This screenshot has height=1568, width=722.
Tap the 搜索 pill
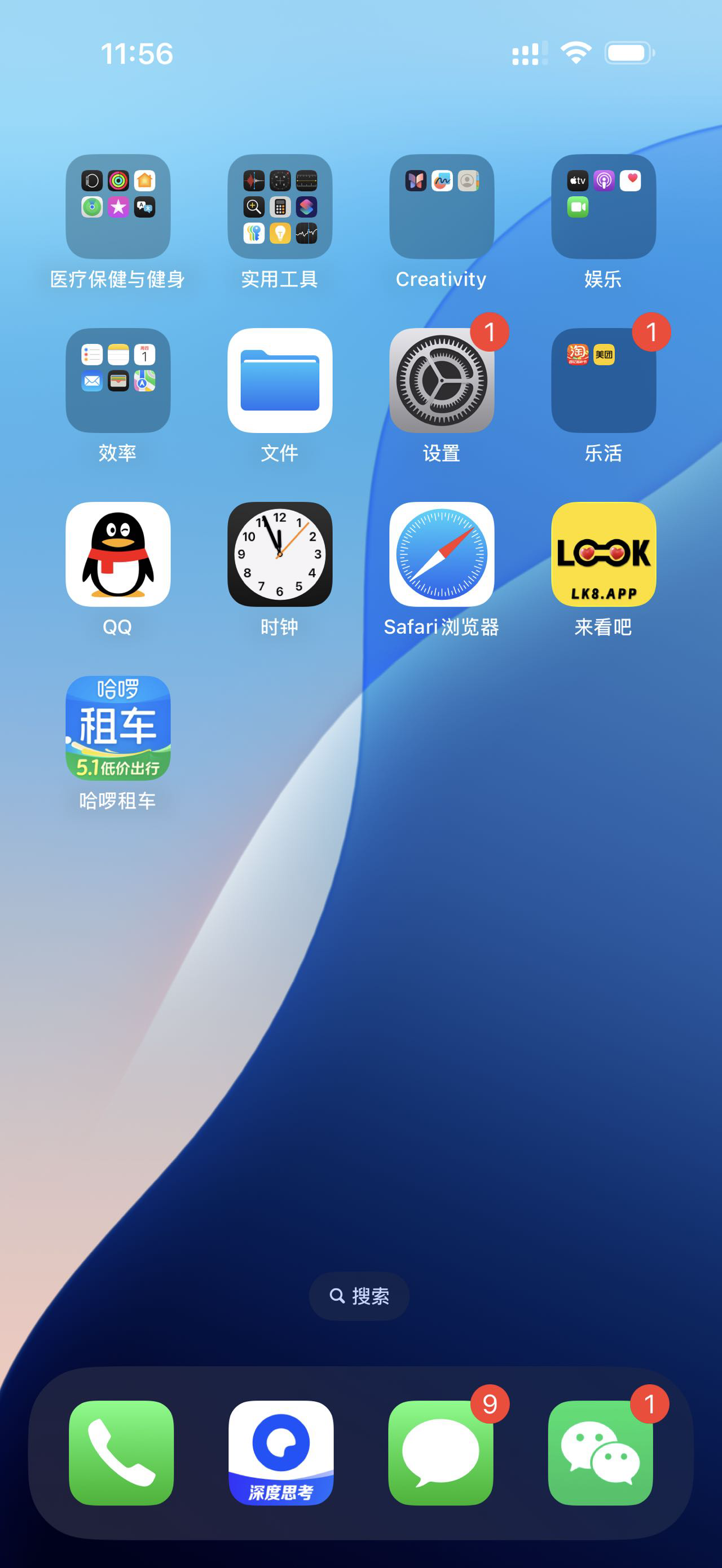click(359, 1296)
